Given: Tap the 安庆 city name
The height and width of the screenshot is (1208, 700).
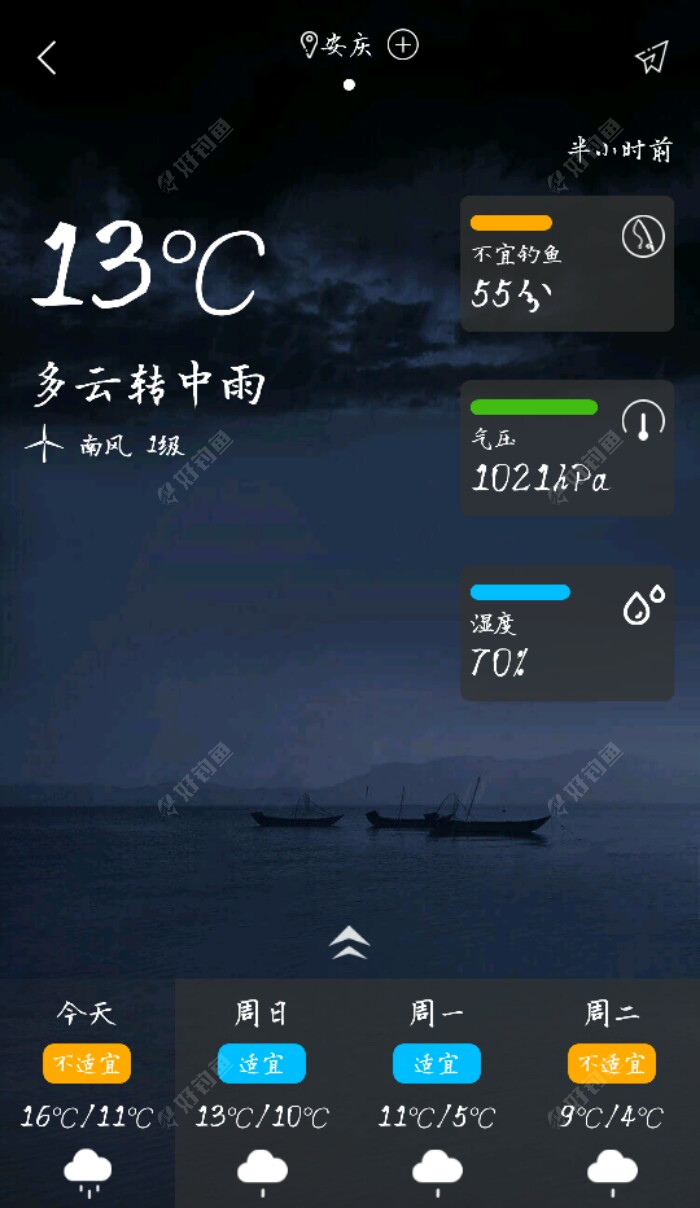Looking at the screenshot, I should [346, 46].
